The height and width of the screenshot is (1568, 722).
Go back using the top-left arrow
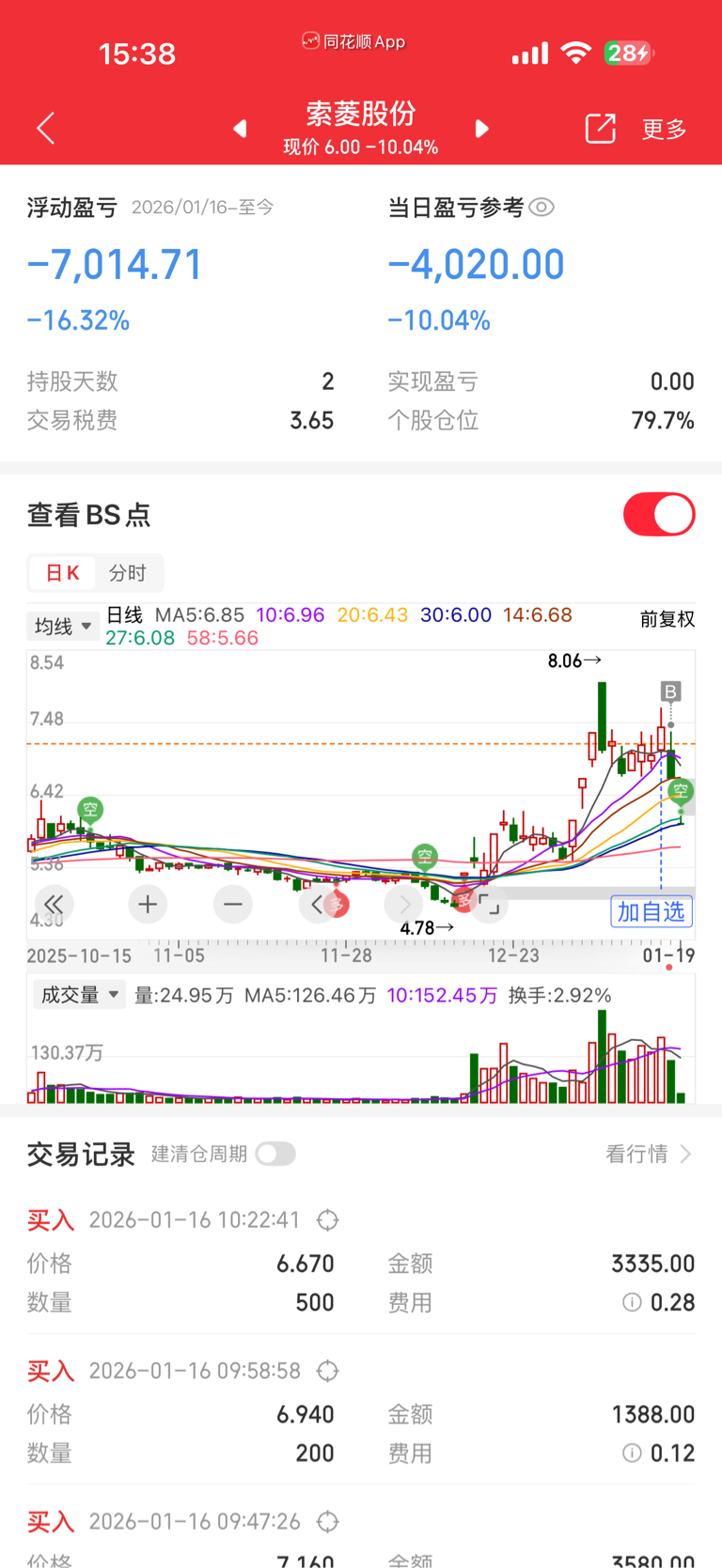point(45,128)
